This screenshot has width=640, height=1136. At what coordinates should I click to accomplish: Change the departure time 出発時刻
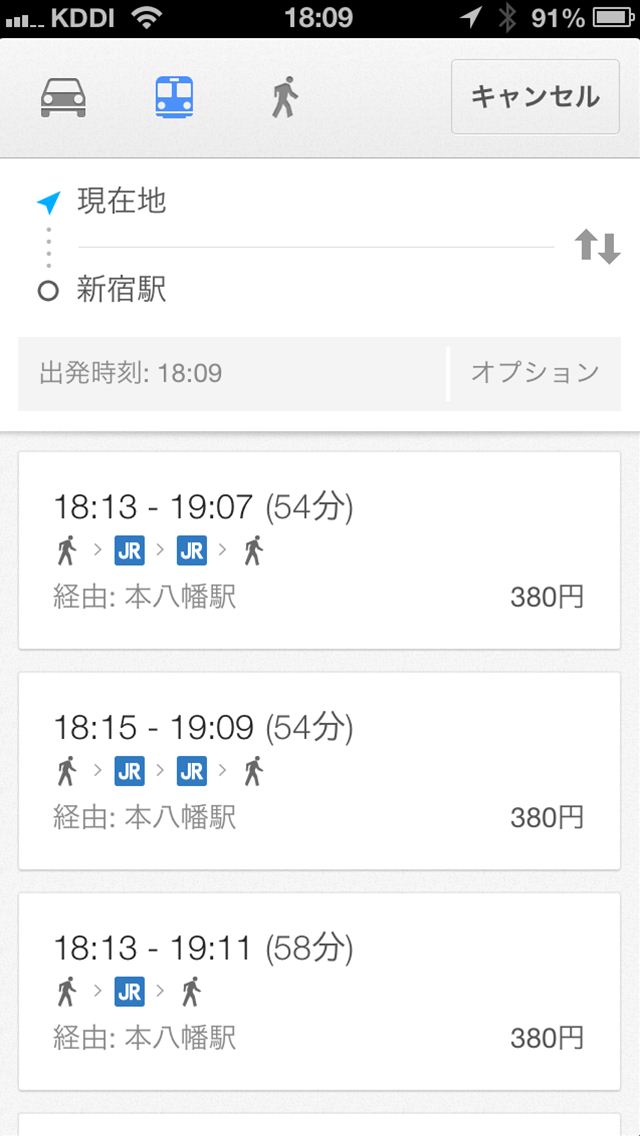click(232, 373)
